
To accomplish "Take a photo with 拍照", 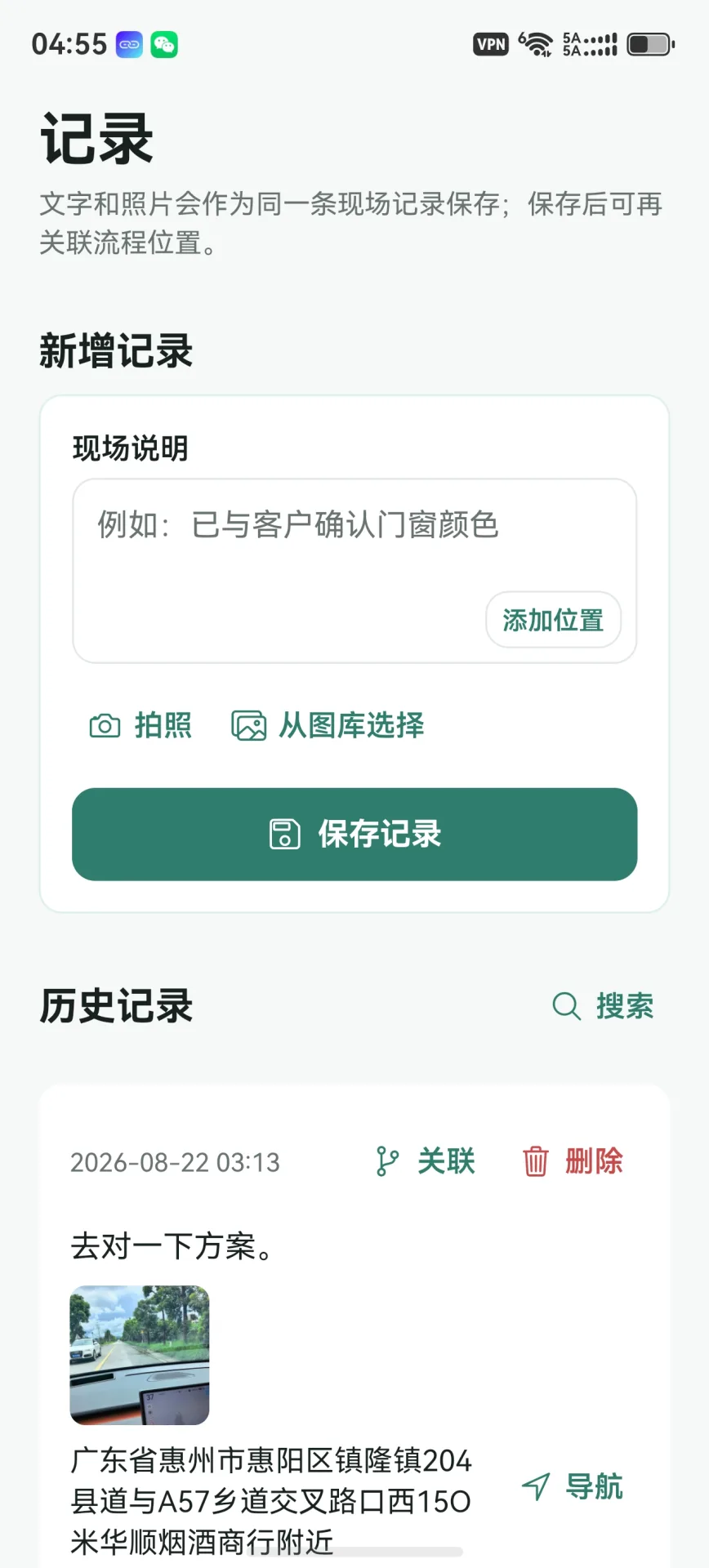I will tap(140, 725).
